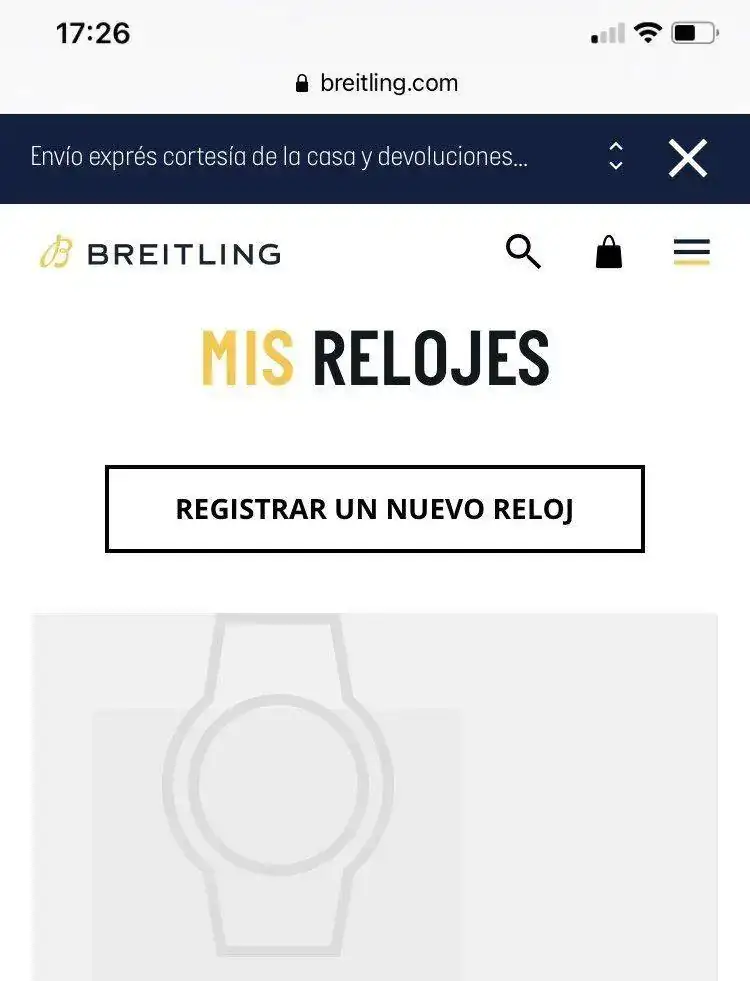The image size is (750, 981).
Task: Open the hamburger menu
Action: pyautogui.click(x=691, y=252)
